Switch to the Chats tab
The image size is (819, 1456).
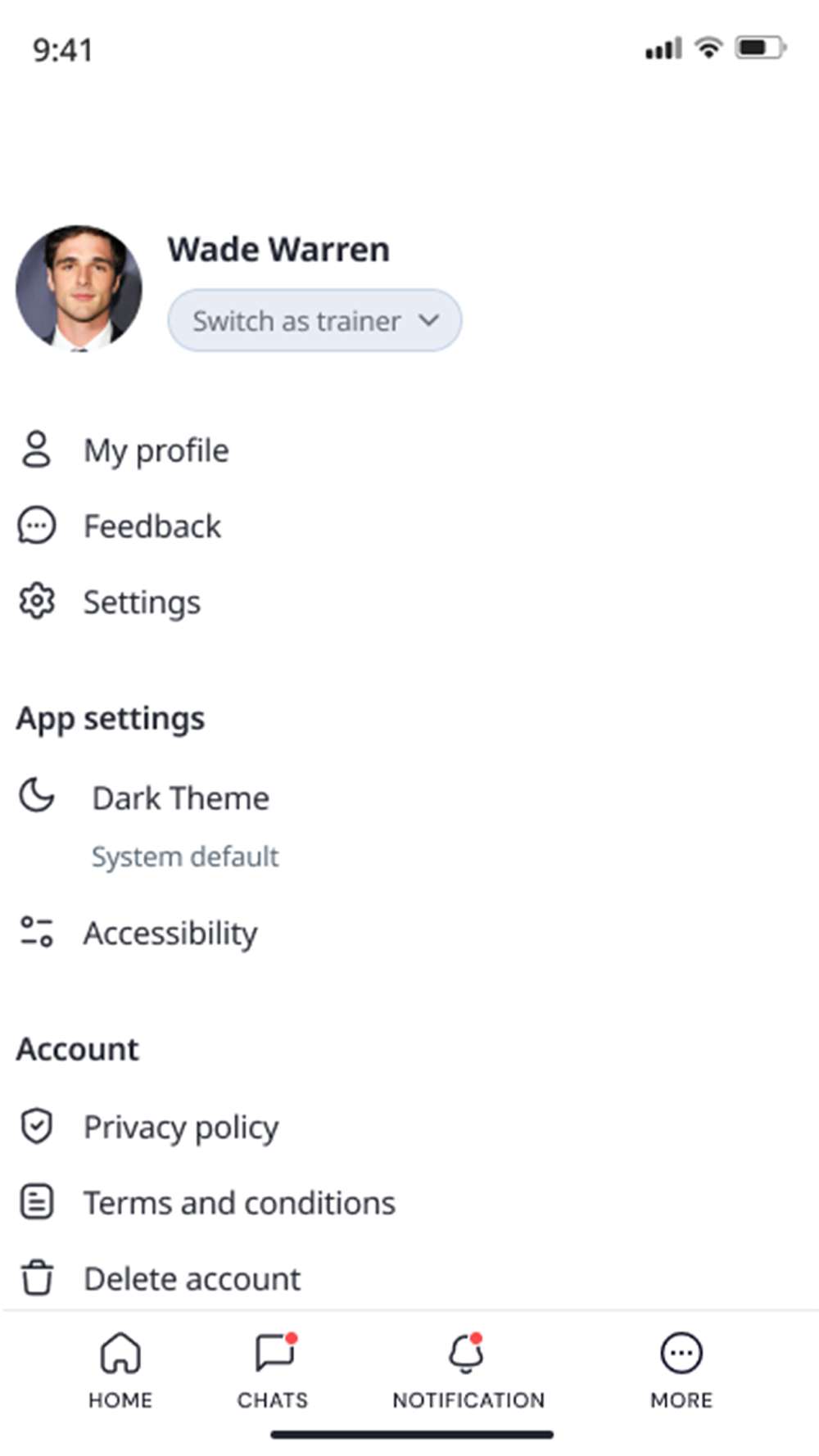click(x=273, y=1369)
